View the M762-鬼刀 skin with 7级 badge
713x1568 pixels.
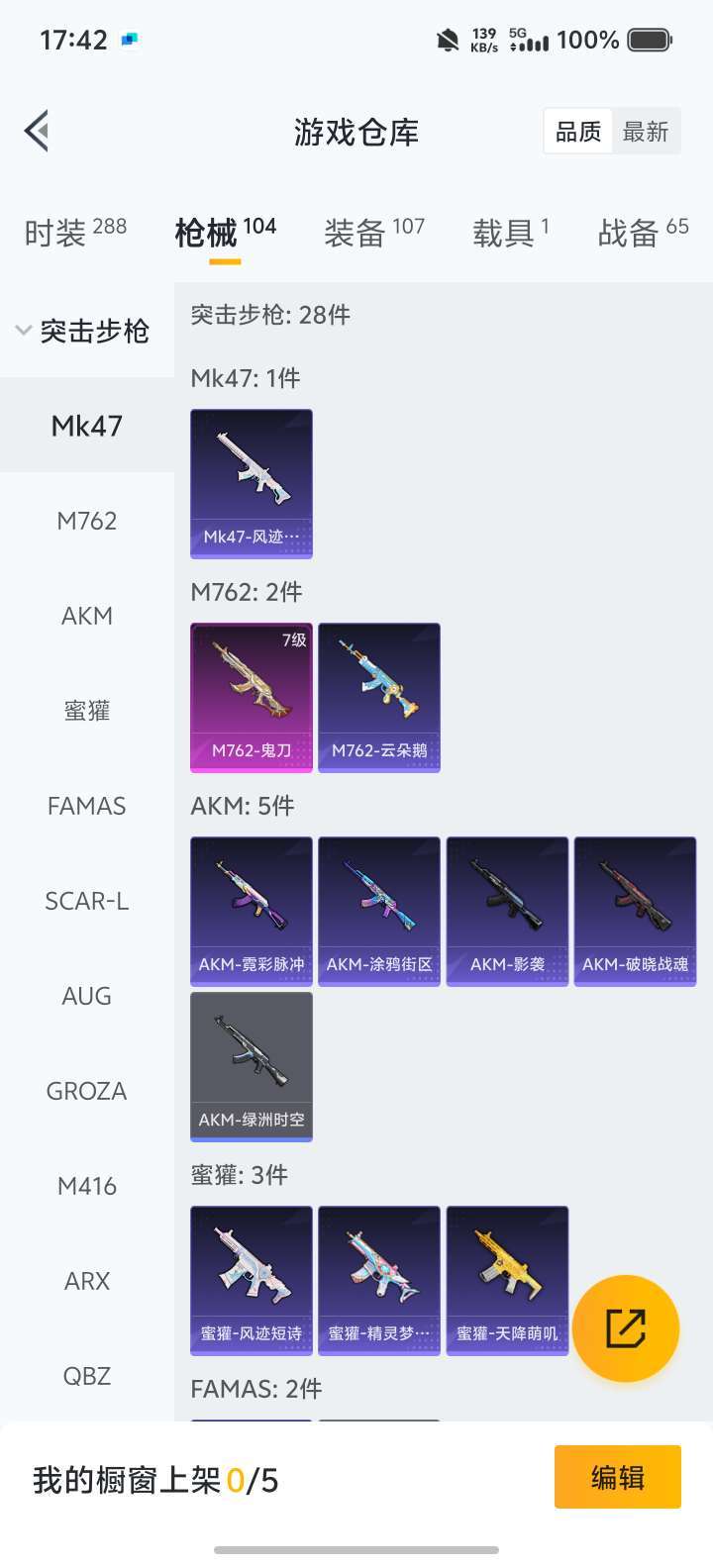pyautogui.click(x=251, y=697)
